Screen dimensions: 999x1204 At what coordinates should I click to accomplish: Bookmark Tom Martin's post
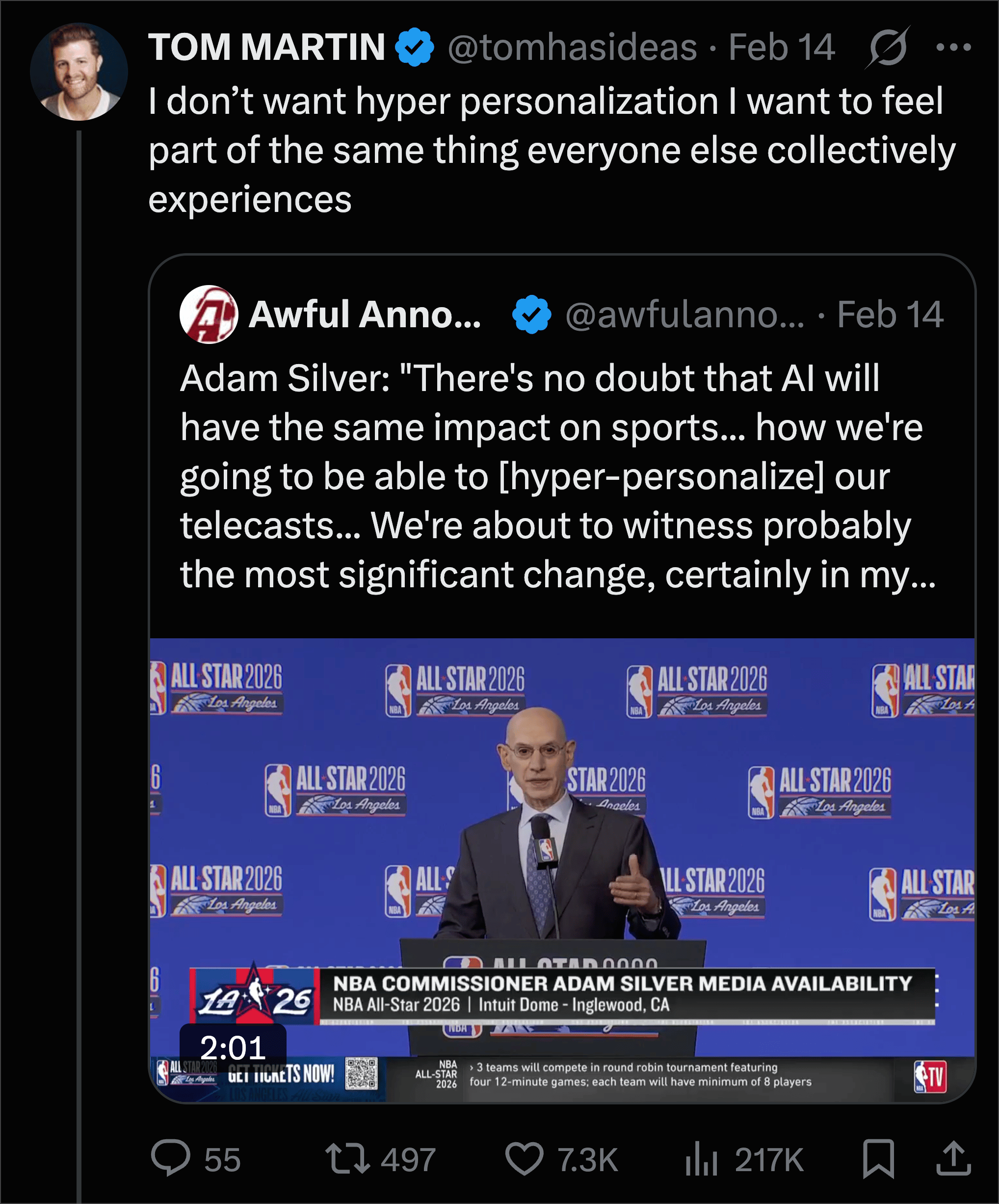pyautogui.click(x=879, y=1158)
